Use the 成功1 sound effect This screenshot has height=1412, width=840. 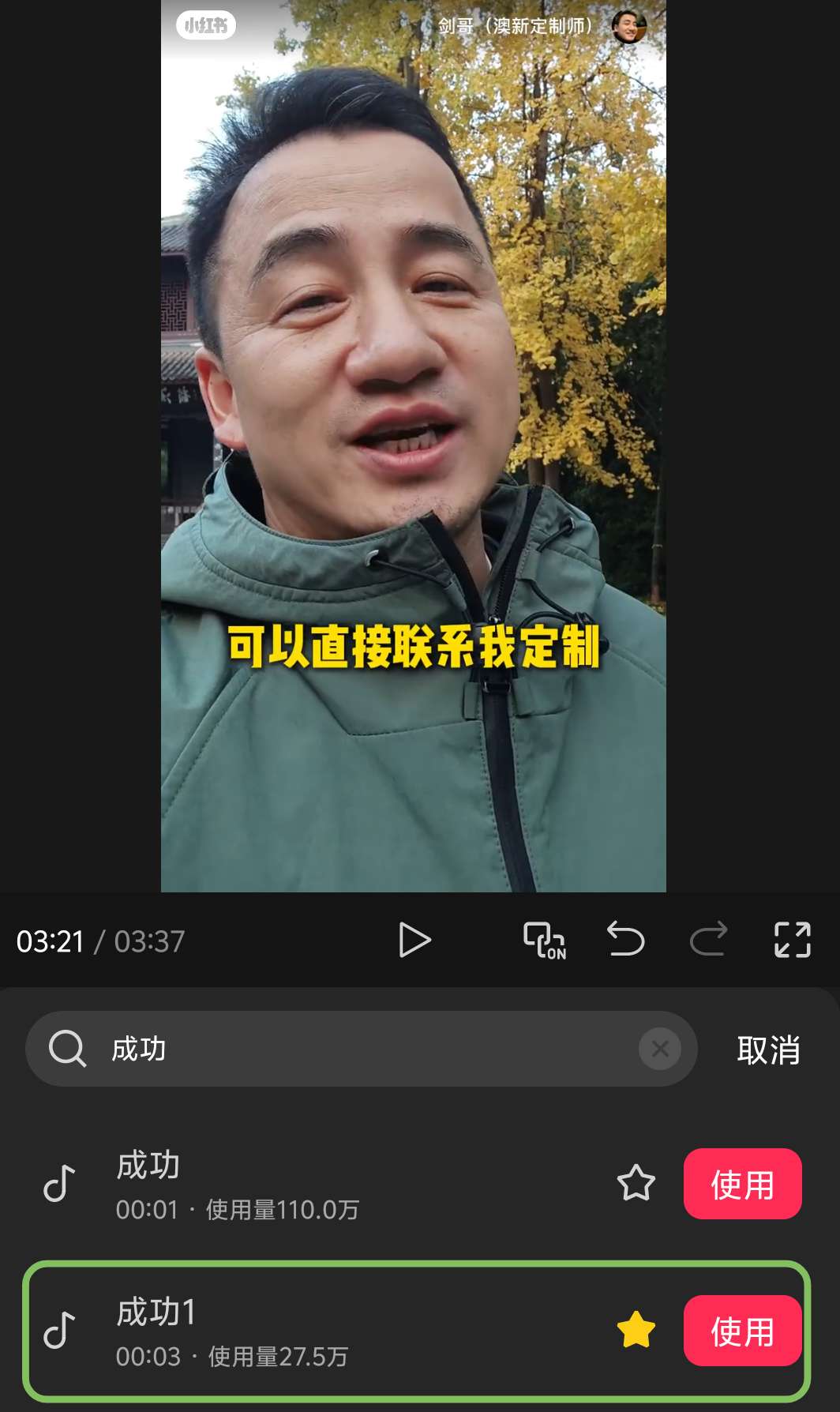coord(742,1331)
